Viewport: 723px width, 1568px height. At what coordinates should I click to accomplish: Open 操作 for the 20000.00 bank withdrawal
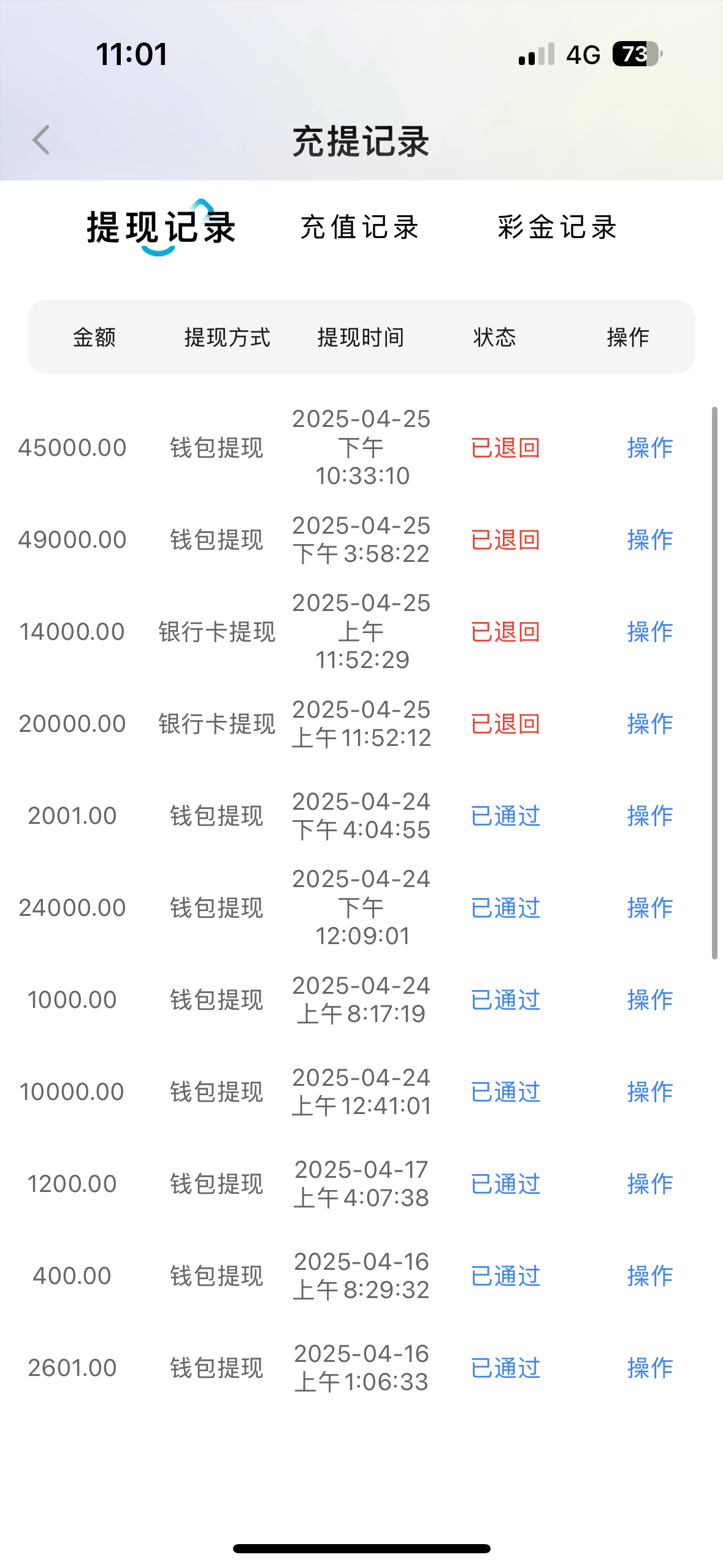(649, 724)
